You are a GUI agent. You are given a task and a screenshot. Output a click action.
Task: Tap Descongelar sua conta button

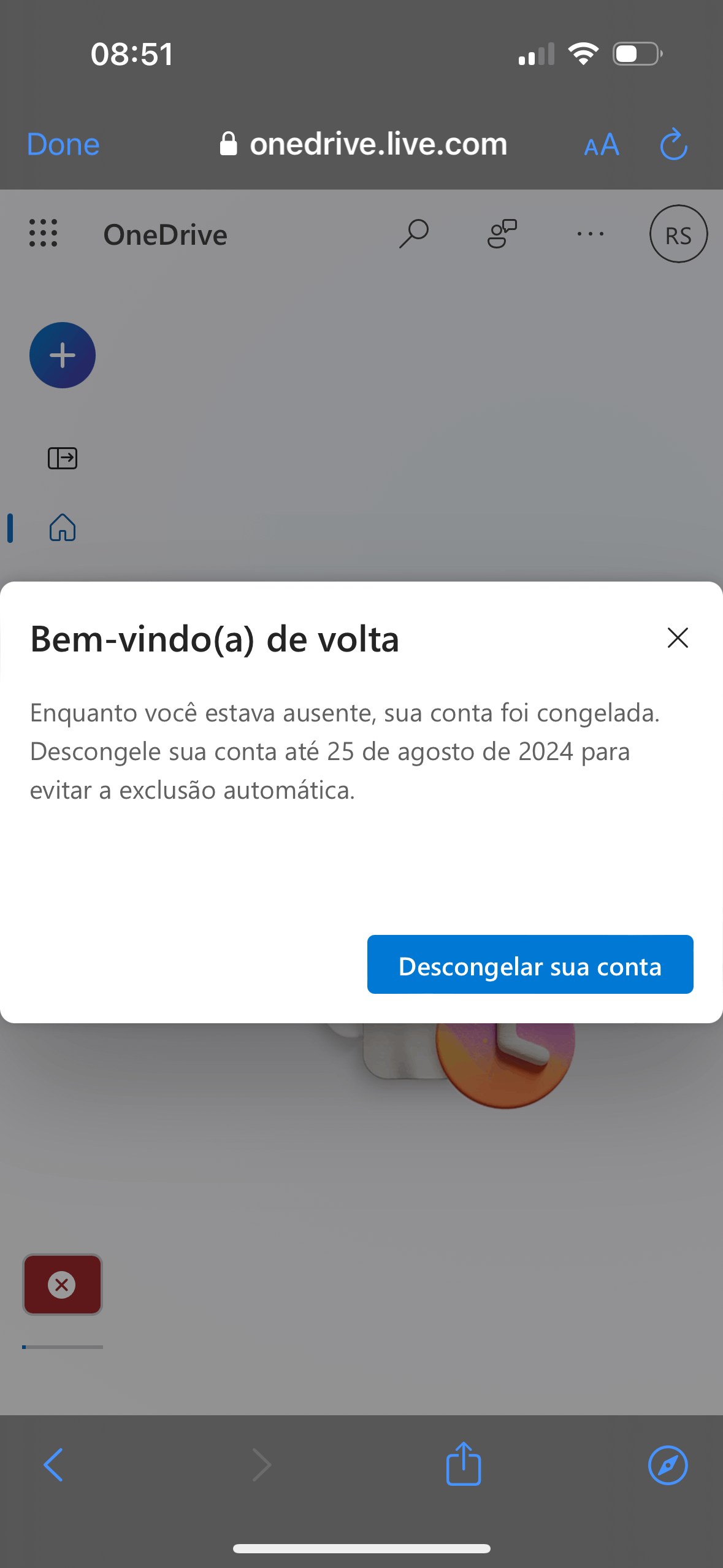[530, 965]
